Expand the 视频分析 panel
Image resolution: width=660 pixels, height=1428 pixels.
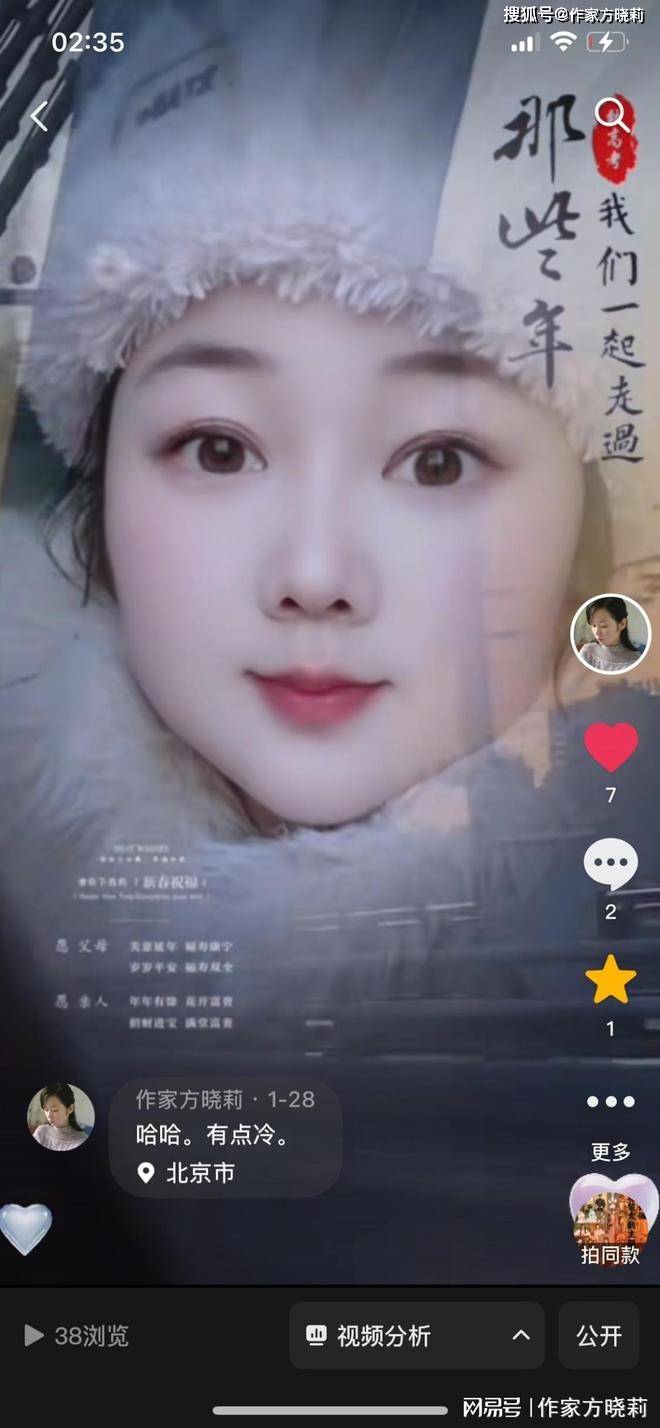(x=416, y=1335)
